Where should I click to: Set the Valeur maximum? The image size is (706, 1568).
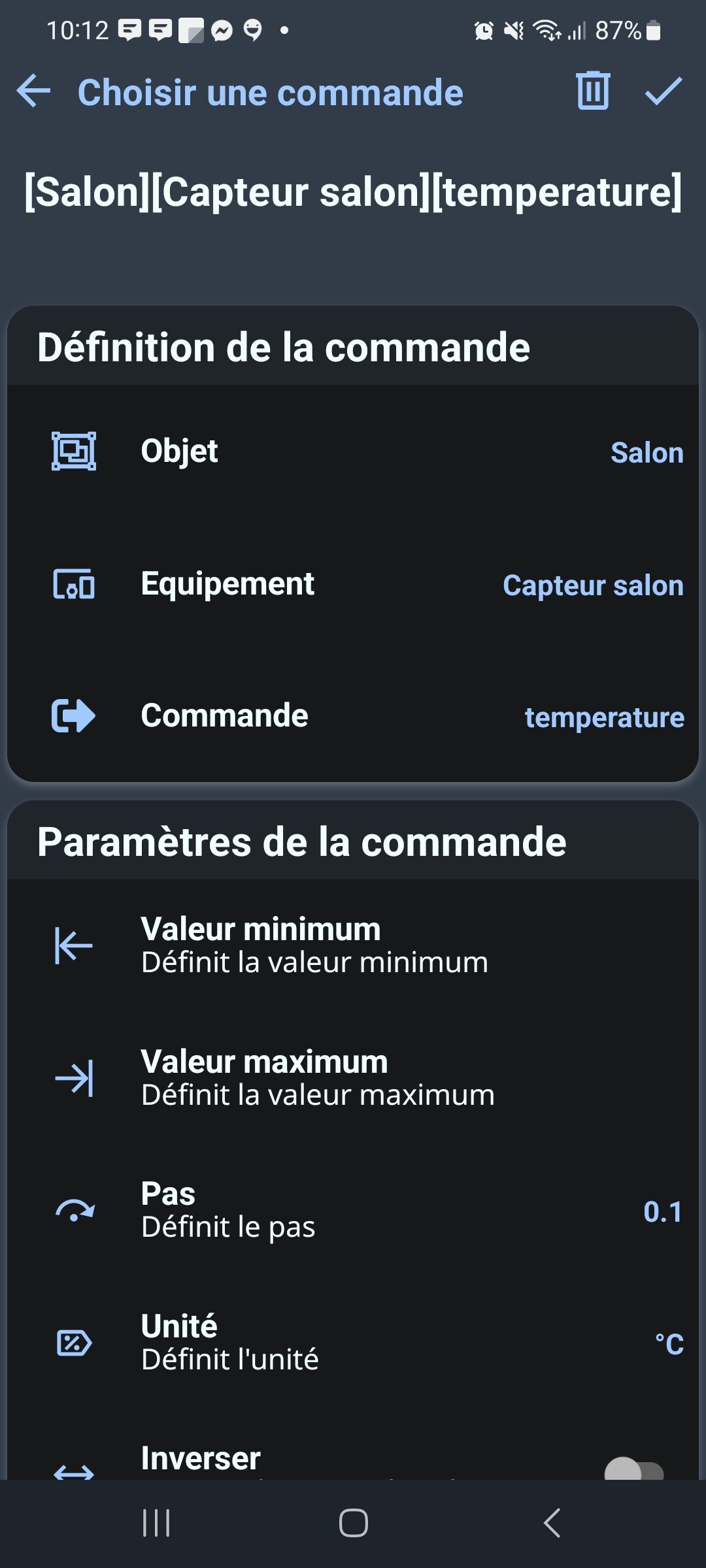[x=353, y=1078]
